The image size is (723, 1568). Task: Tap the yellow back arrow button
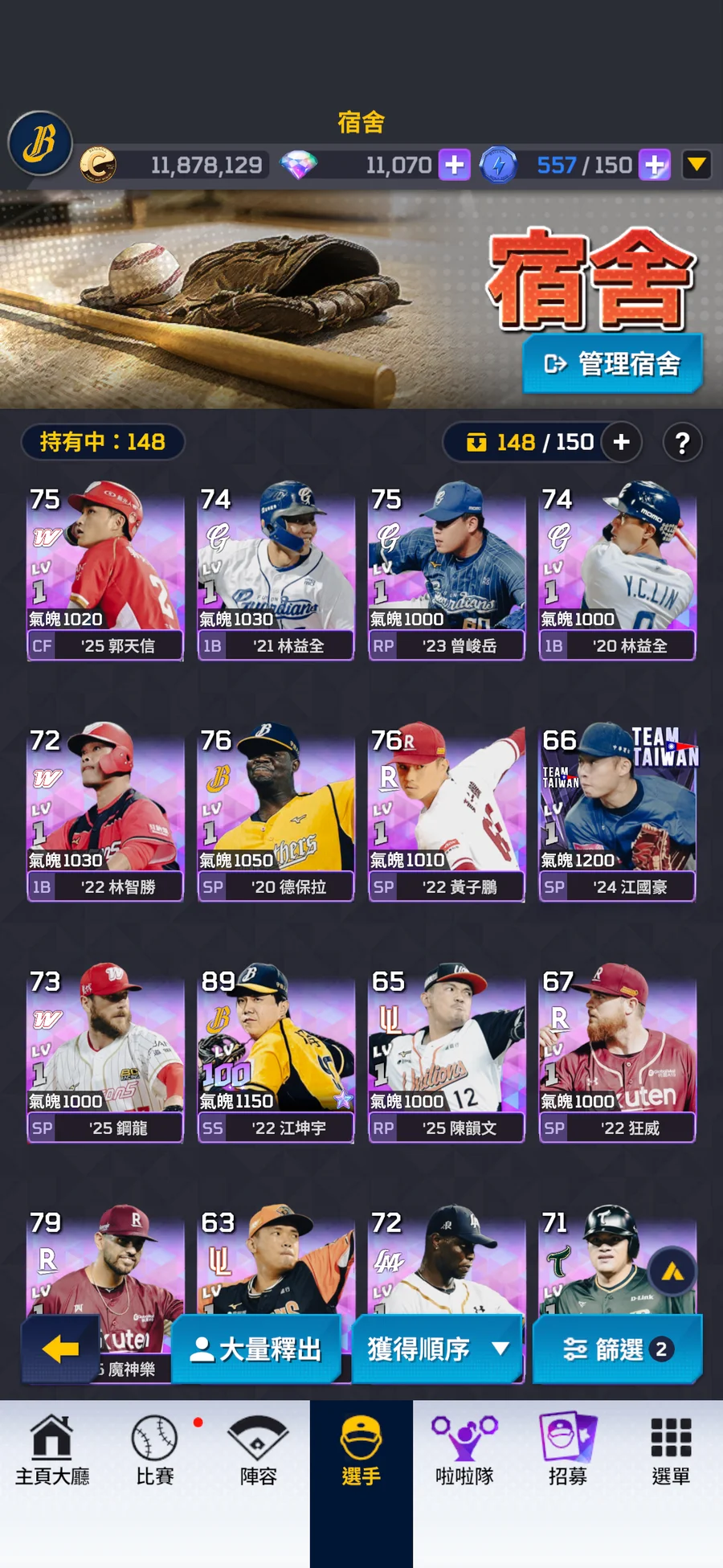61,1349
